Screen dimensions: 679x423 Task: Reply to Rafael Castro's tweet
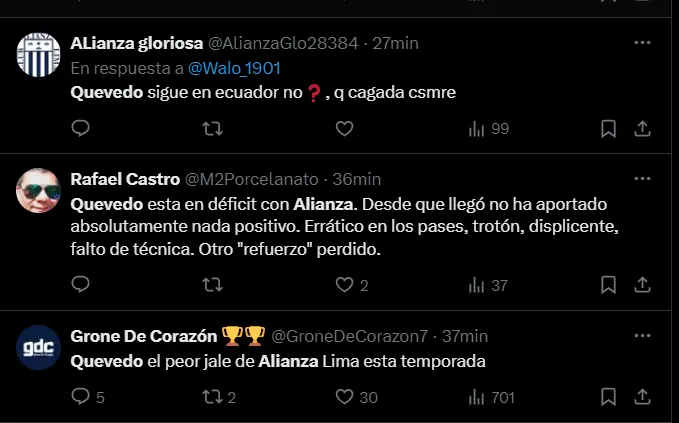pyautogui.click(x=81, y=285)
